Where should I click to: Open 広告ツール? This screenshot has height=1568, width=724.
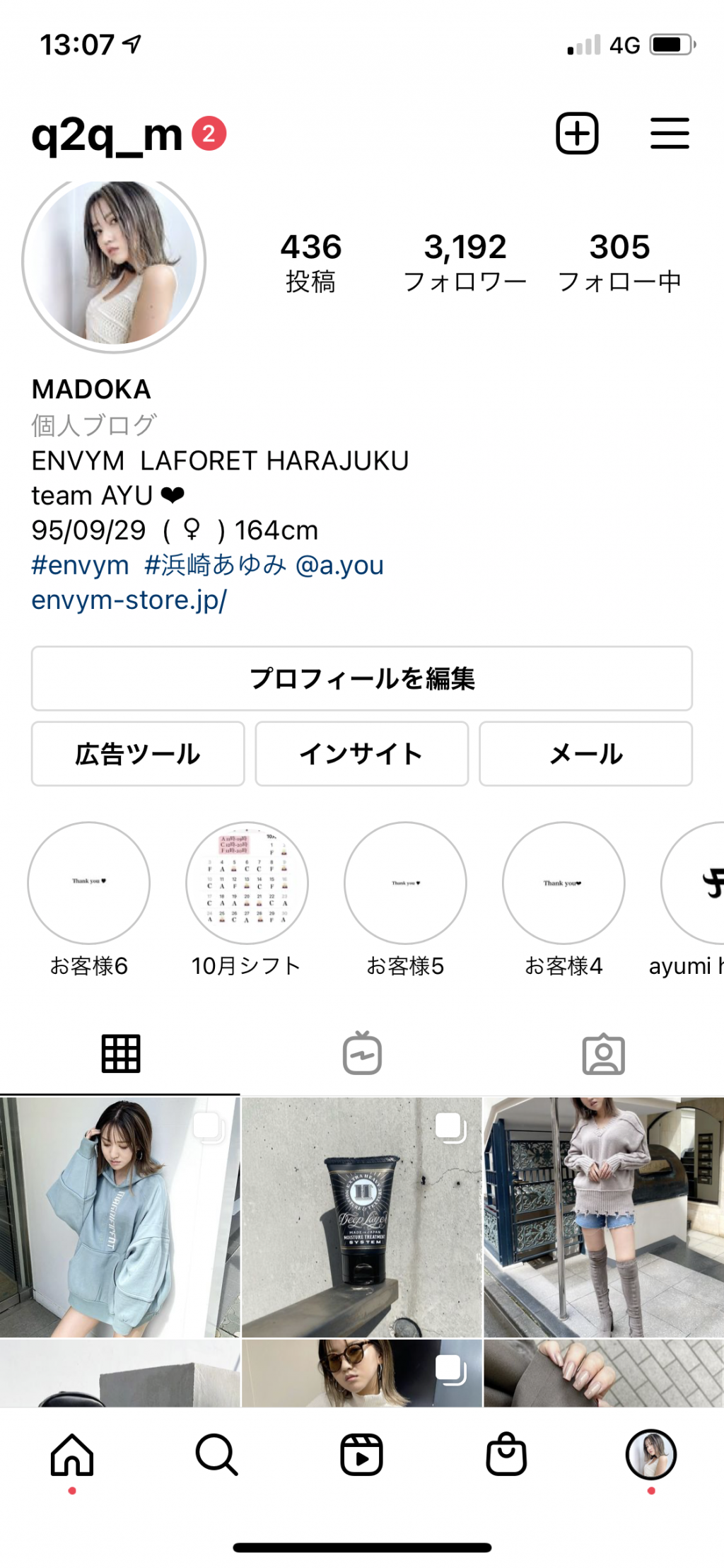coord(138,754)
